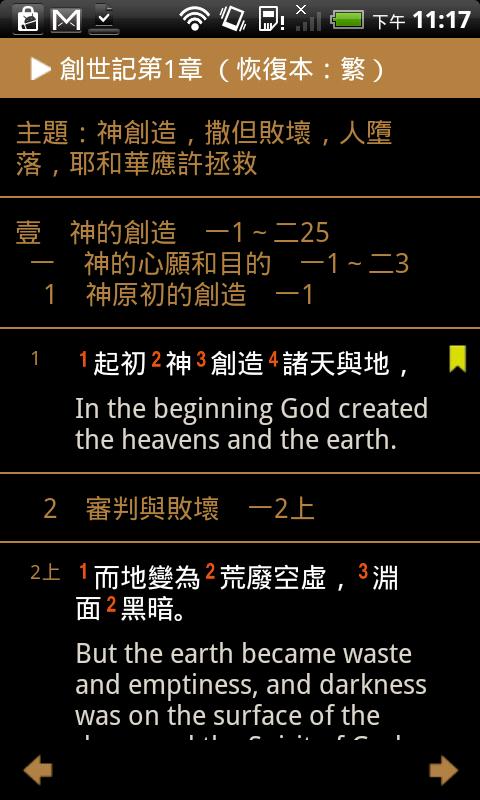
Task: Open footnote 3 on 淵面
Action: (363, 572)
